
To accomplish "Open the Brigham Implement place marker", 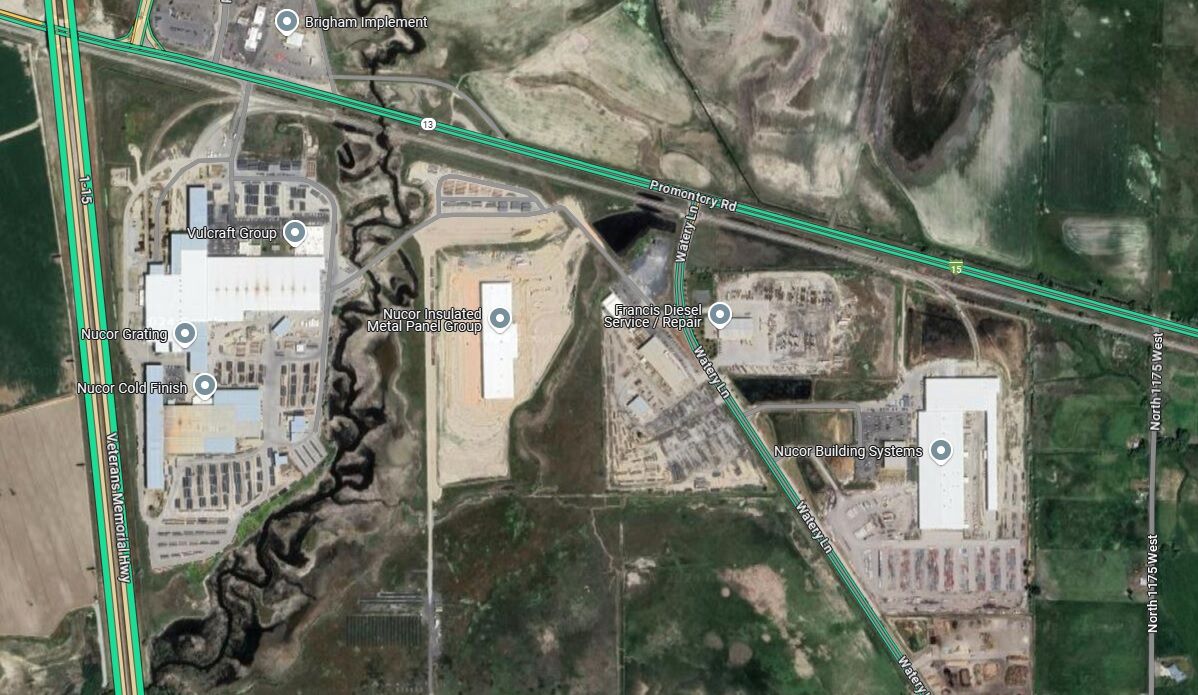I will point(288,21).
